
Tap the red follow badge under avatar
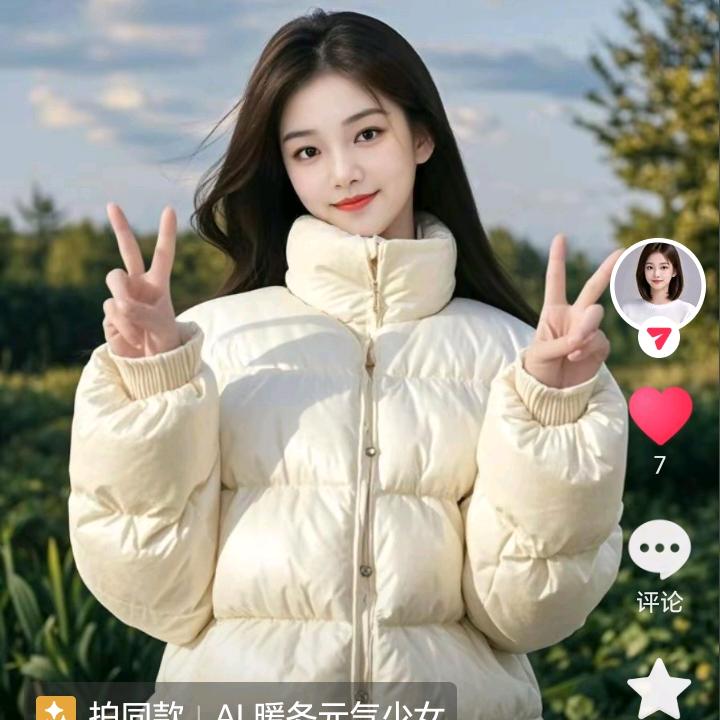659,338
